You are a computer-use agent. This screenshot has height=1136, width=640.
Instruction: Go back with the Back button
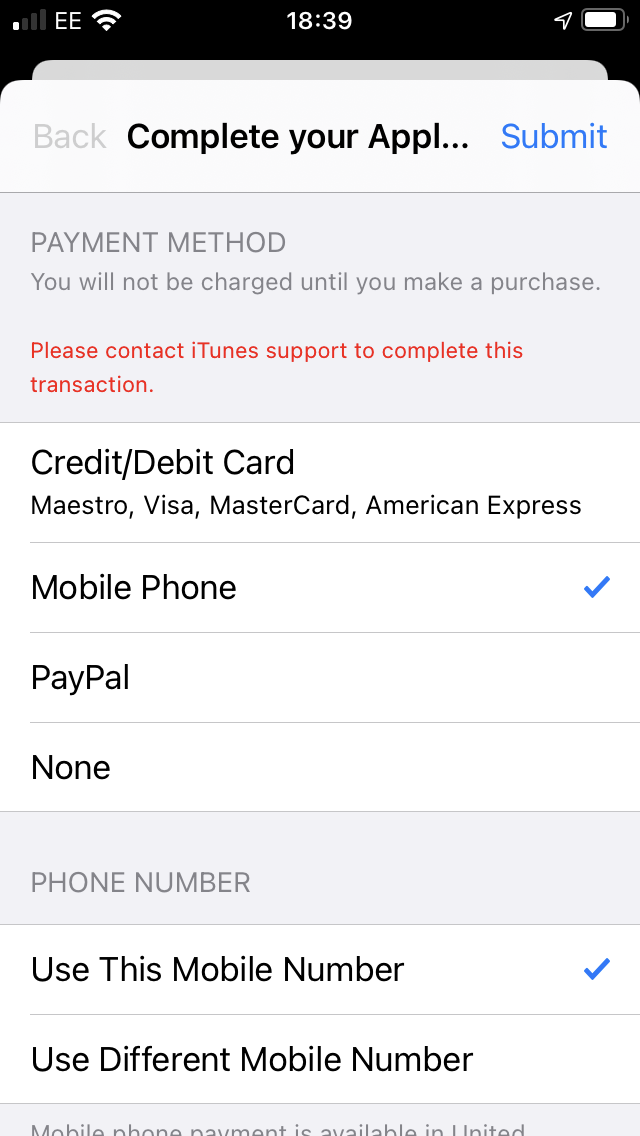click(x=69, y=136)
